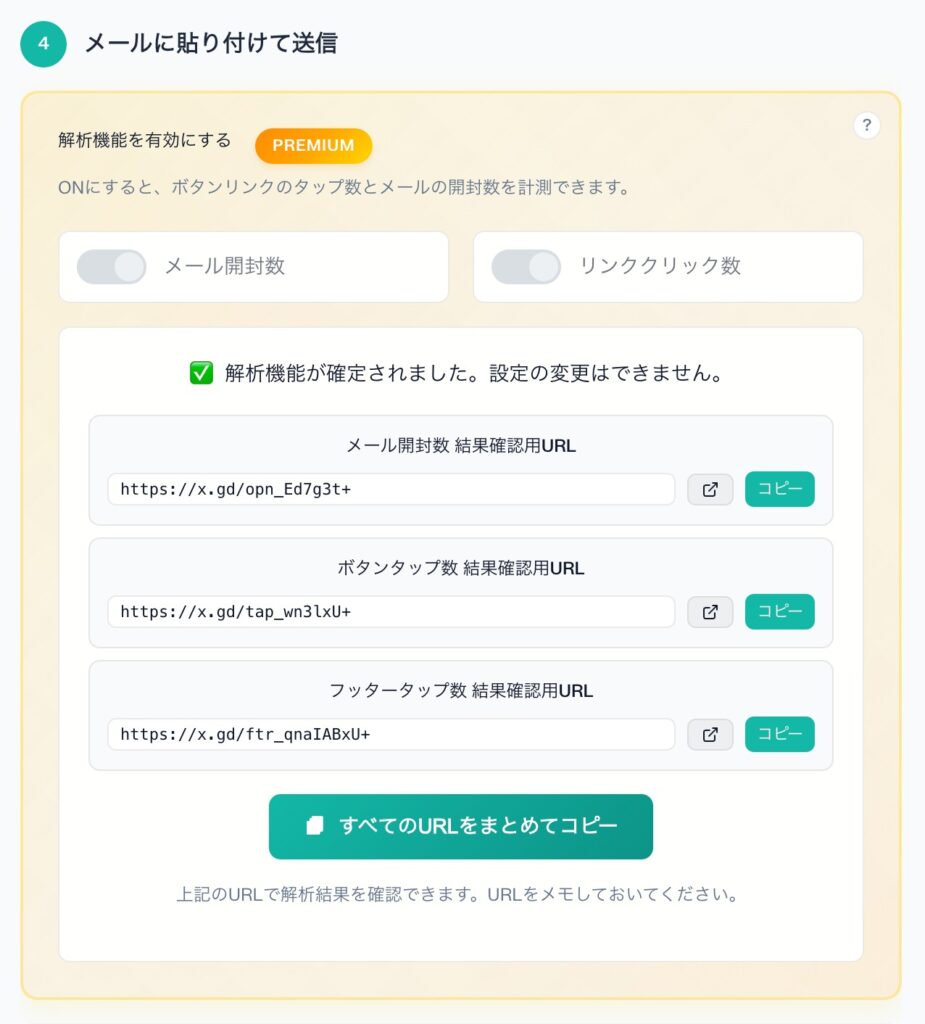Viewport: 925px width, 1024px height.
Task: Open the help question mark icon
Action: point(866,126)
